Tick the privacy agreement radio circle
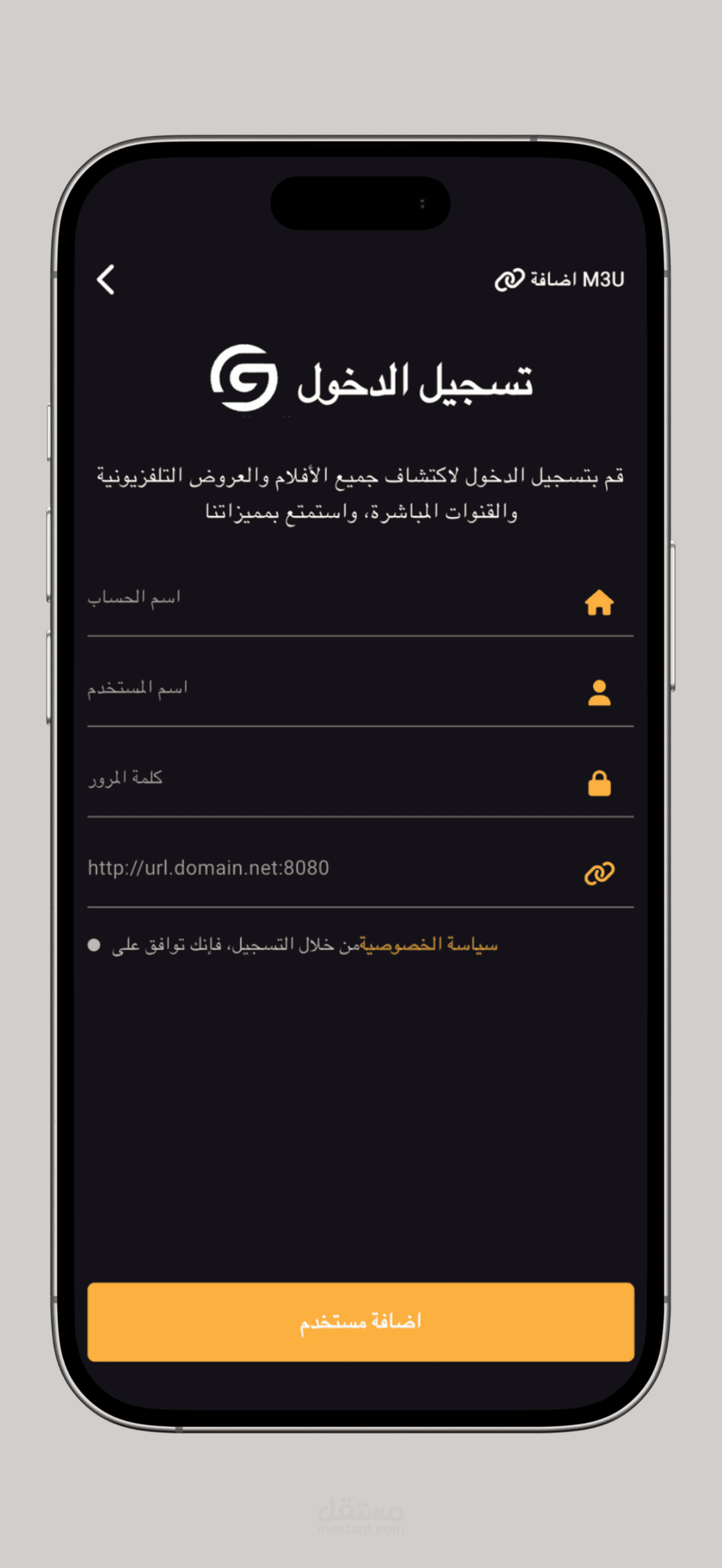The width and height of the screenshot is (722, 1568). (94, 945)
